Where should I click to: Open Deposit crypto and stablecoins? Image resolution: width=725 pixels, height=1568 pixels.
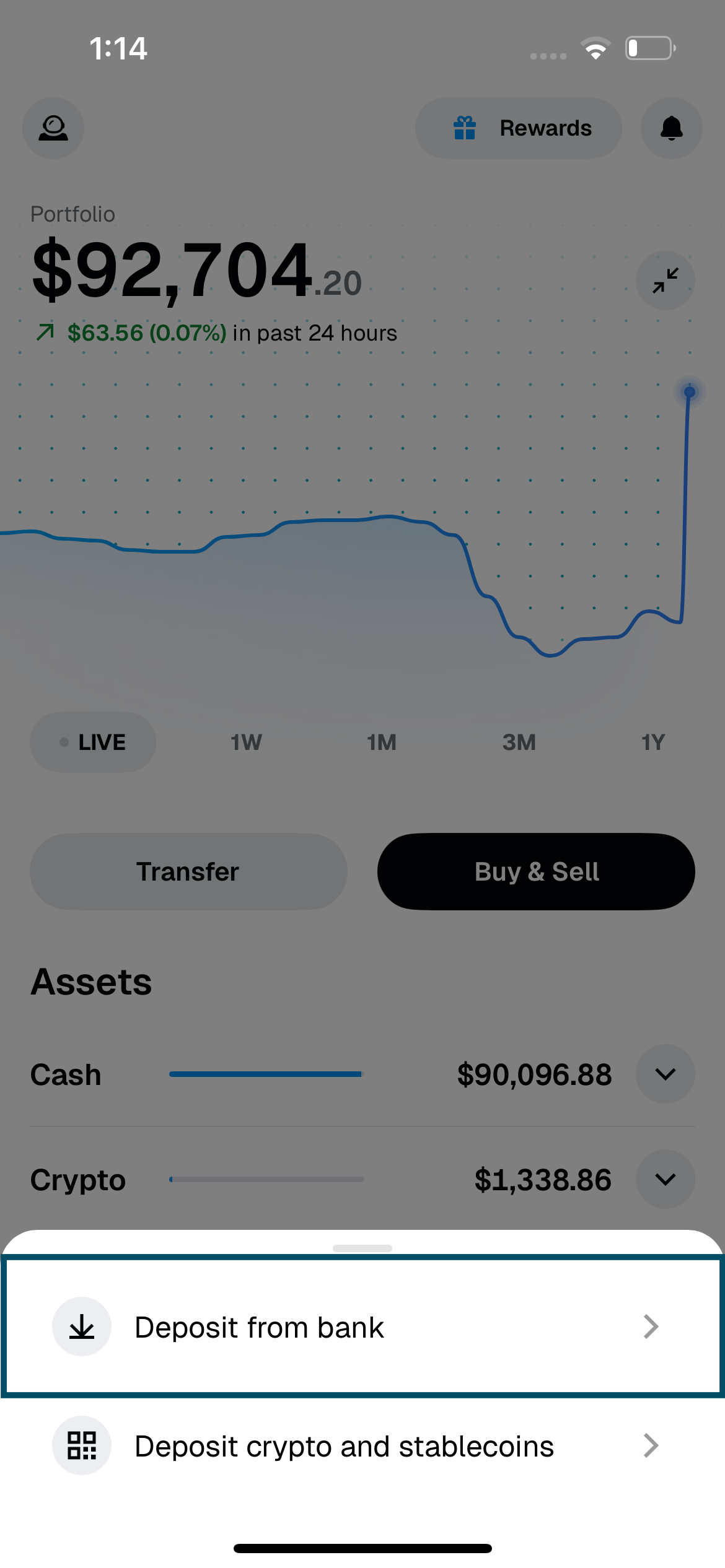[362, 1445]
